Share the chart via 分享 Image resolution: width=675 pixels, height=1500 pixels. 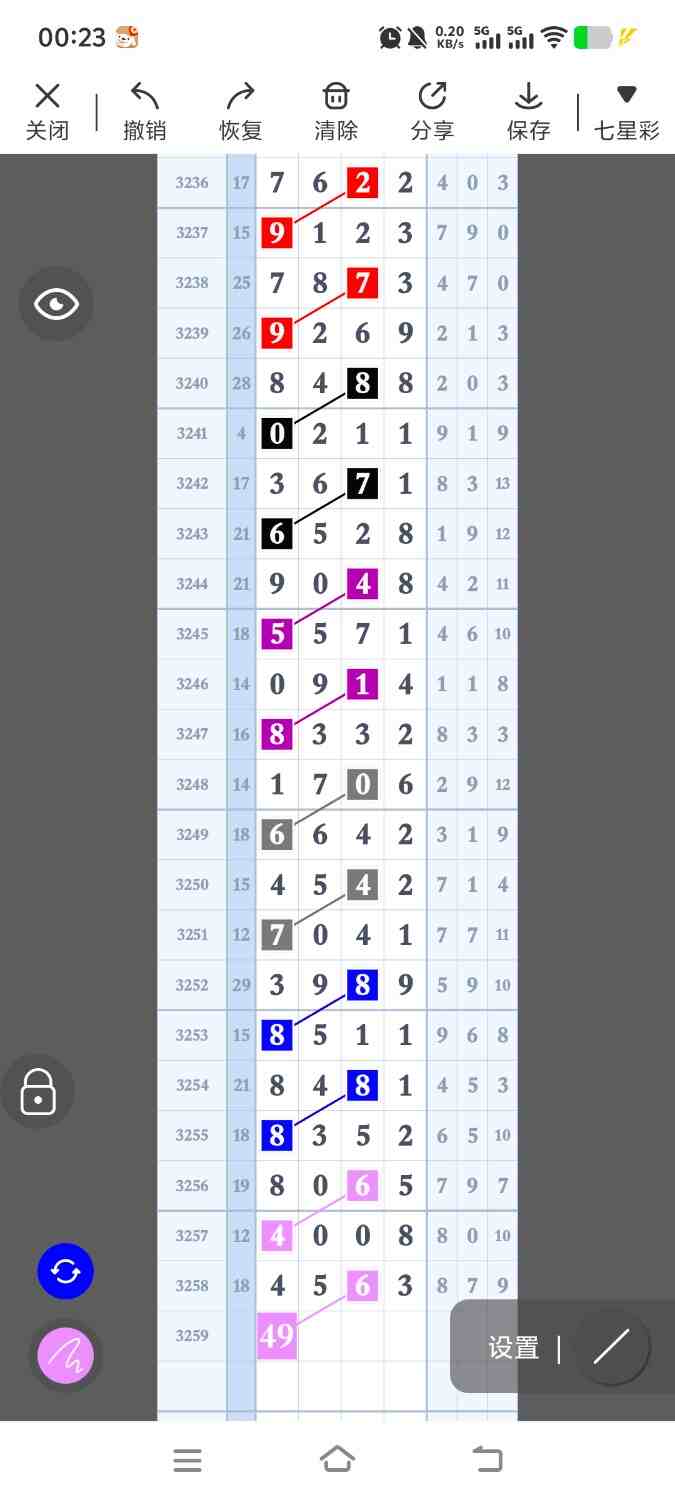point(432,111)
